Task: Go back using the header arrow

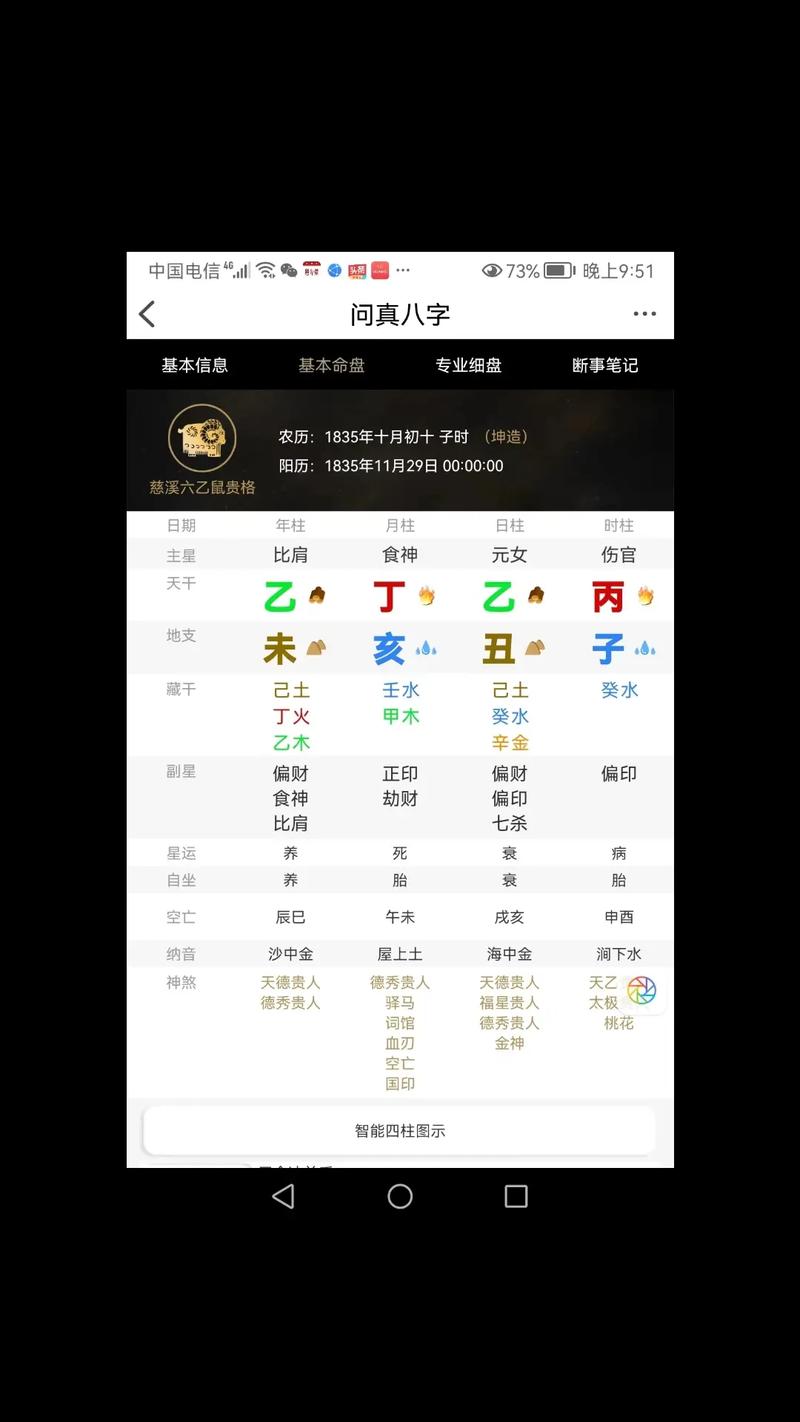Action: [x=147, y=314]
